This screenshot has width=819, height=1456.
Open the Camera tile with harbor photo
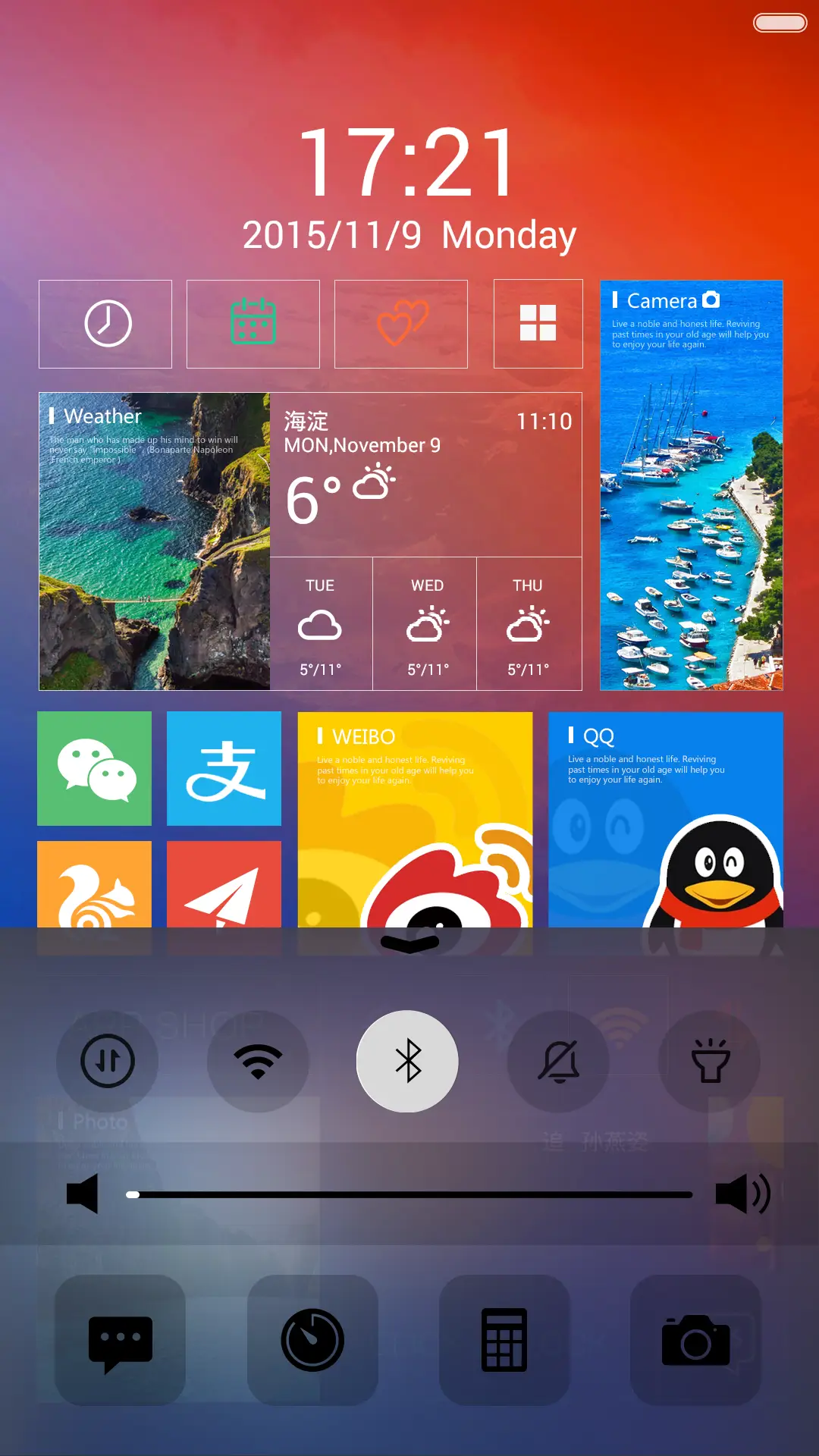[691, 485]
